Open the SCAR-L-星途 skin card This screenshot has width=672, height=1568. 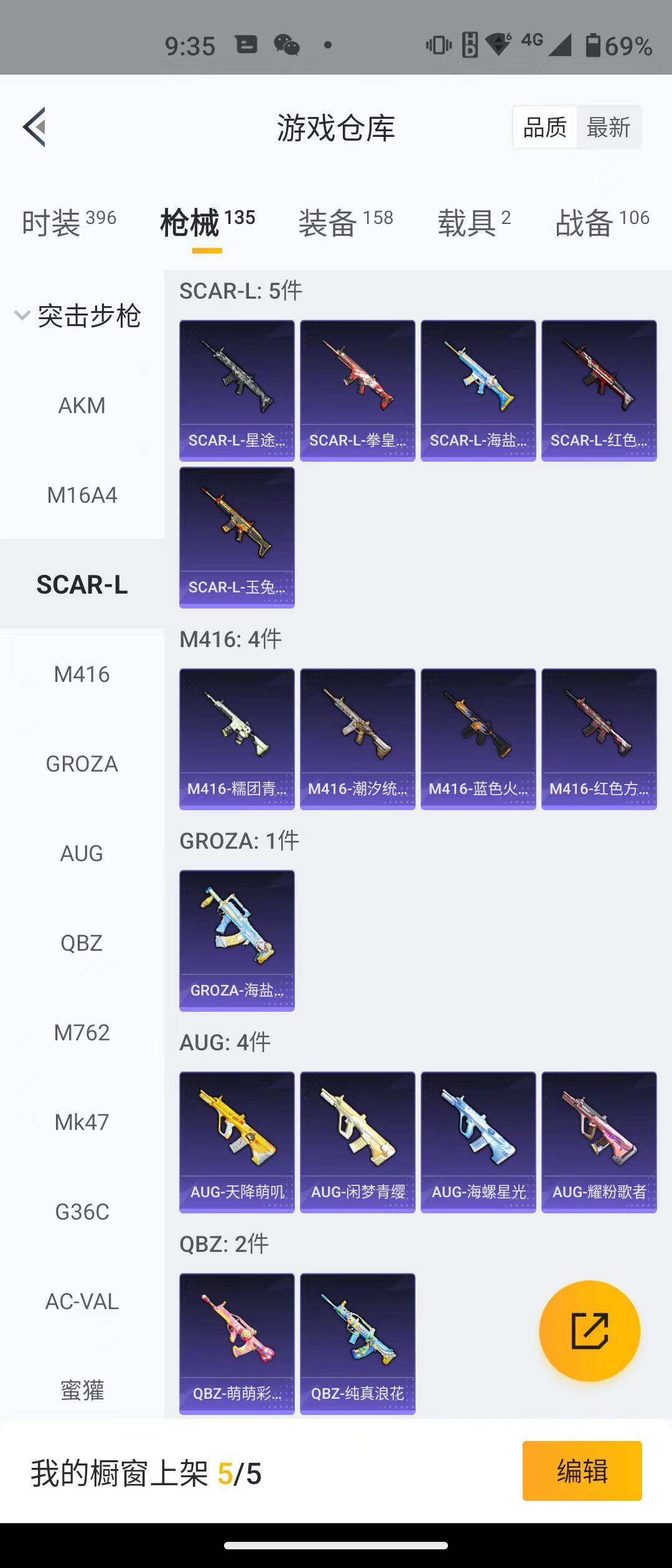click(236, 390)
